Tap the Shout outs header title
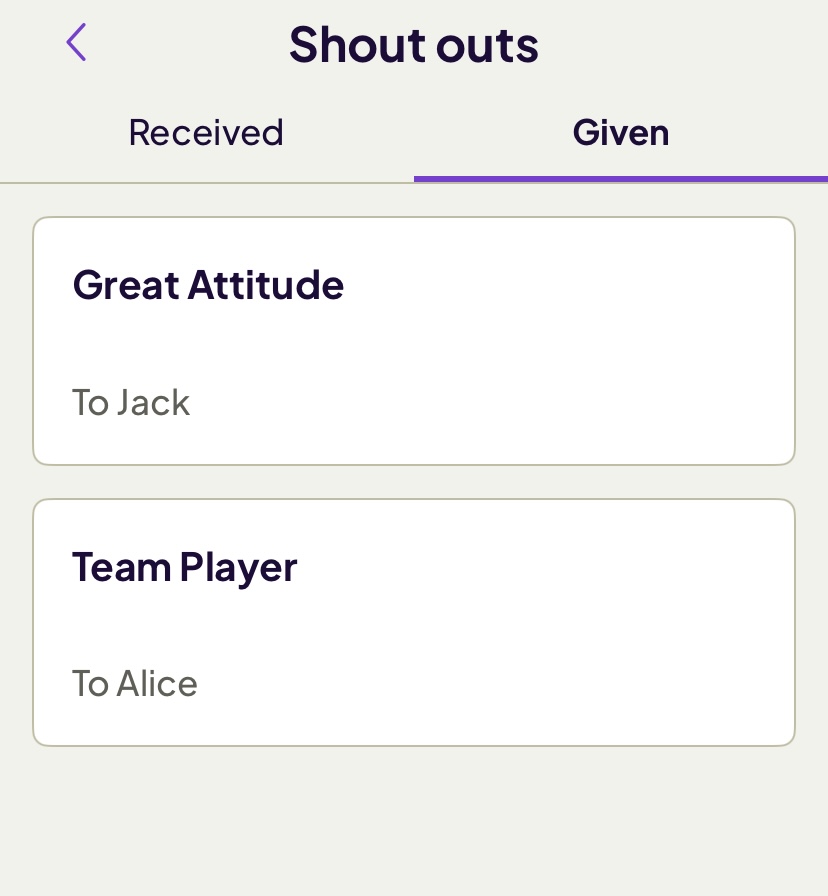 click(x=414, y=44)
